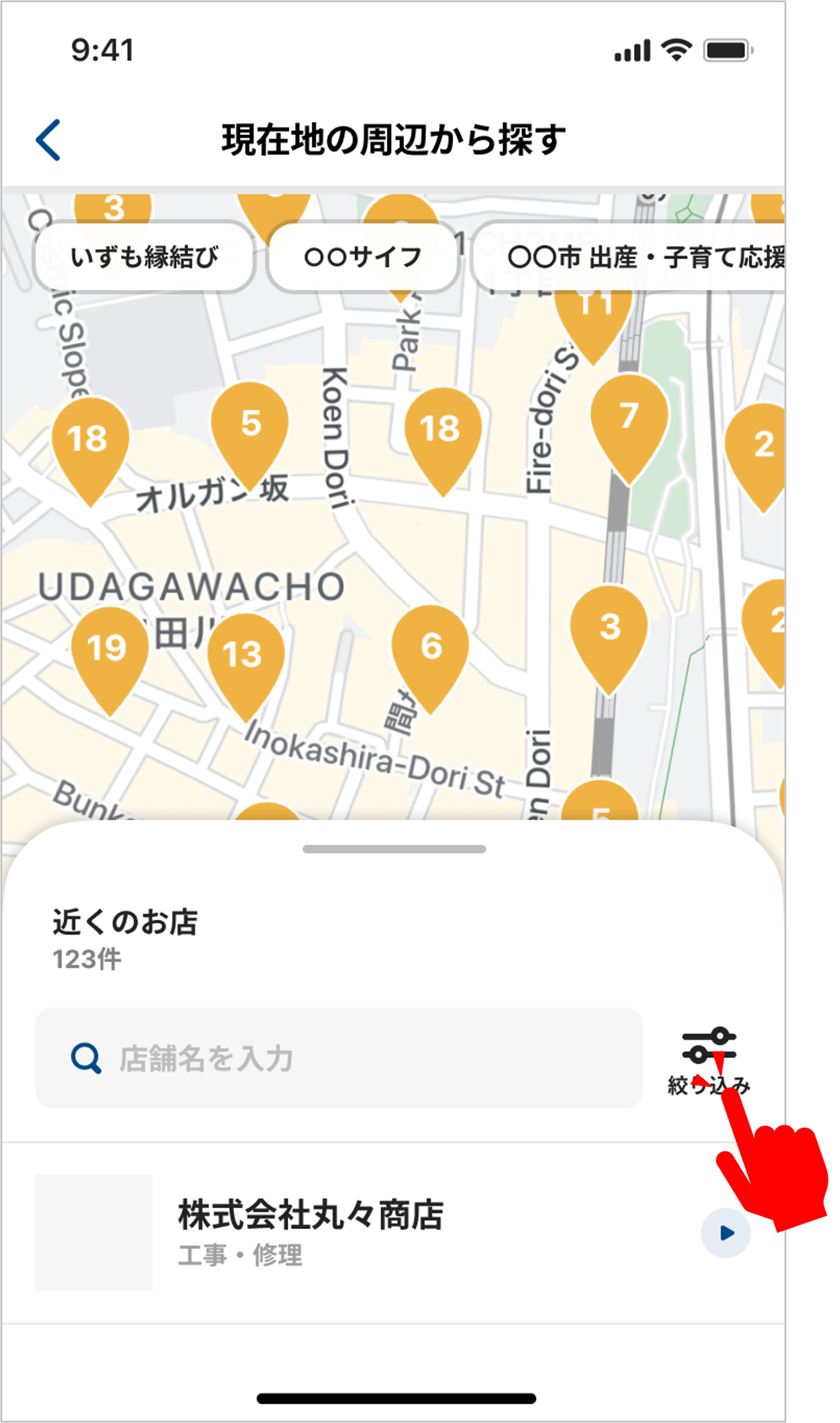Go back with the left chevron

(x=48, y=139)
